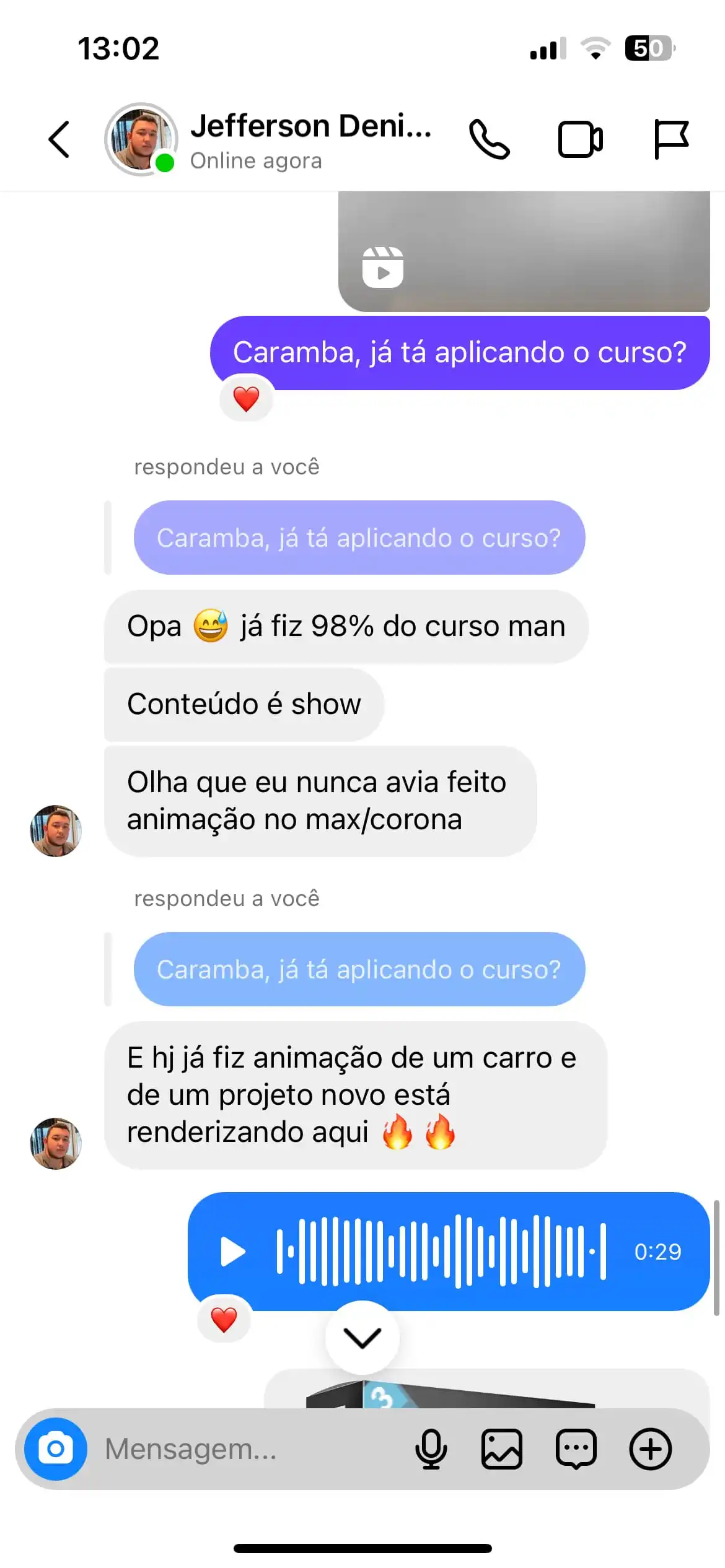The height and width of the screenshot is (1568, 725).
Task: Tap the heart reaction on the voice message
Action: pyautogui.click(x=224, y=1319)
